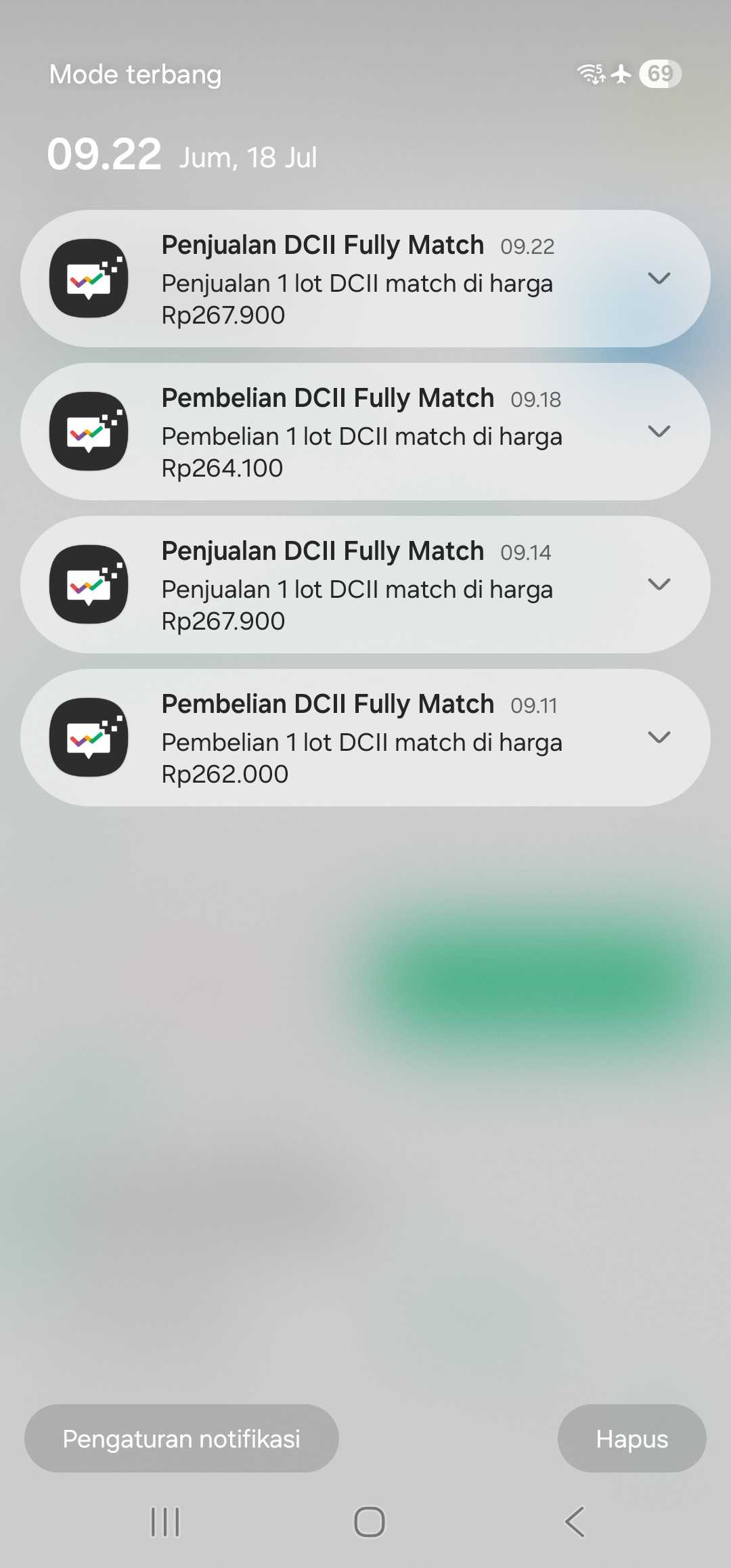Open the Pembelian DCII notification at Rp262.000

(365, 738)
